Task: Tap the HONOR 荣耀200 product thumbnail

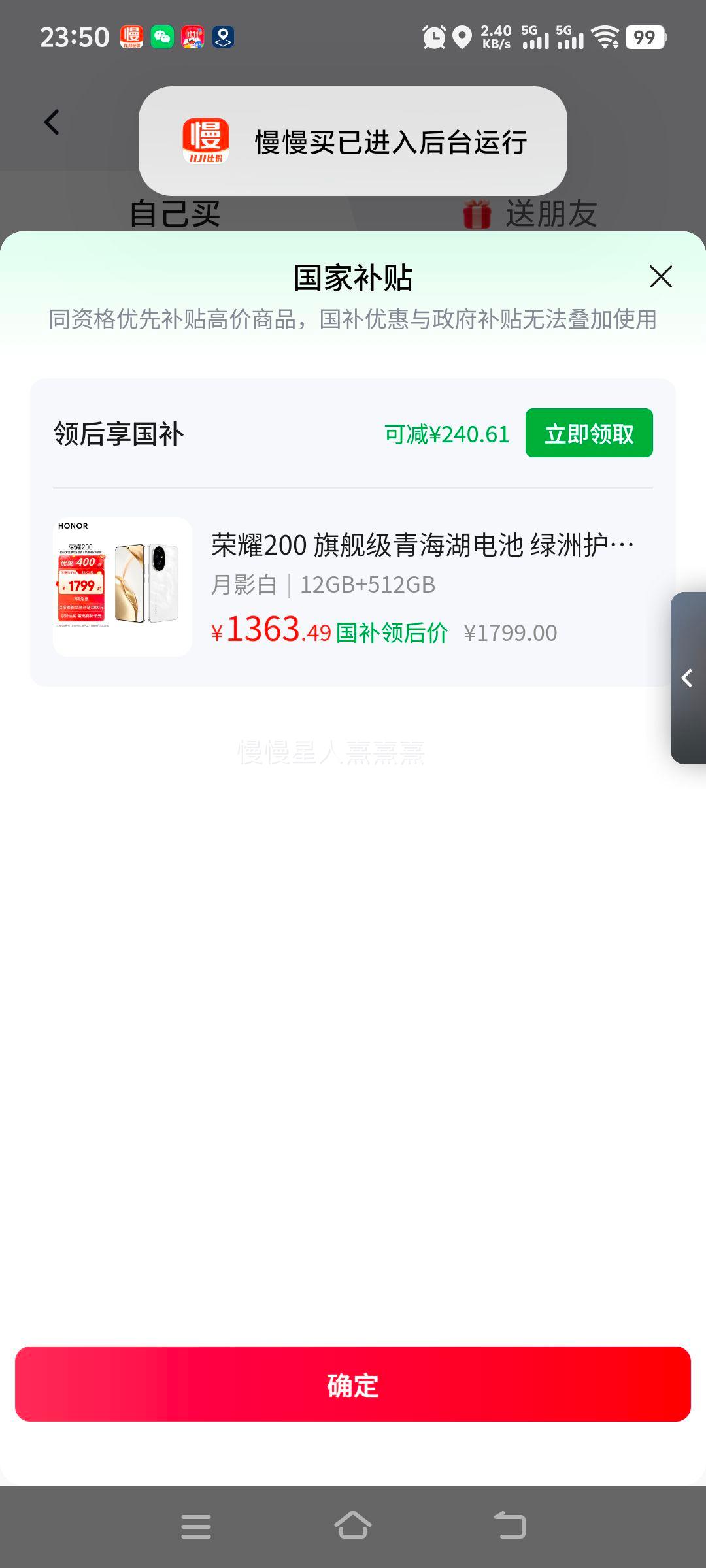Action: 121,584
